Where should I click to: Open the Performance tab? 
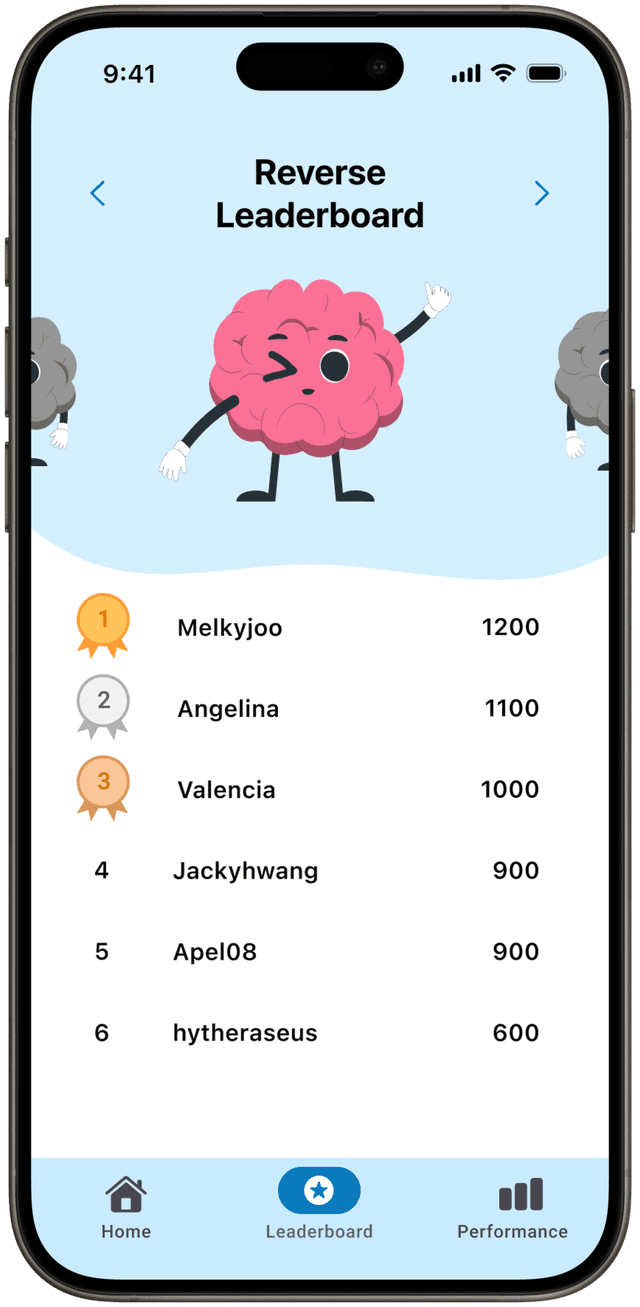click(512, 1207)
